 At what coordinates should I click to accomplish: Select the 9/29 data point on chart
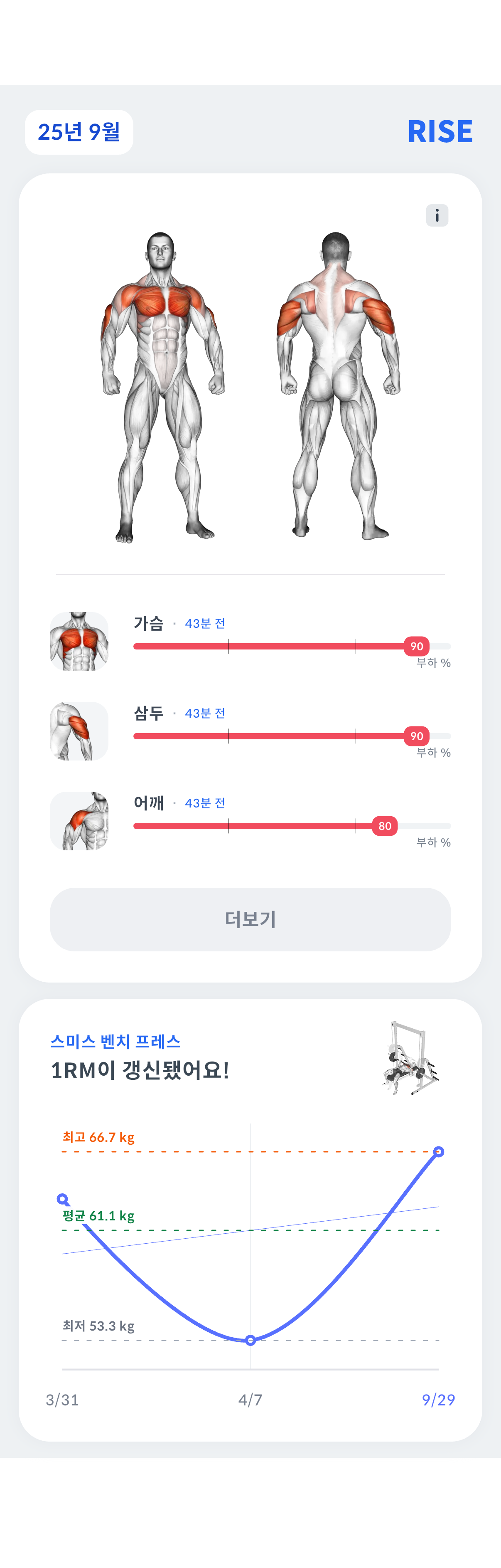click(438, 1152)
